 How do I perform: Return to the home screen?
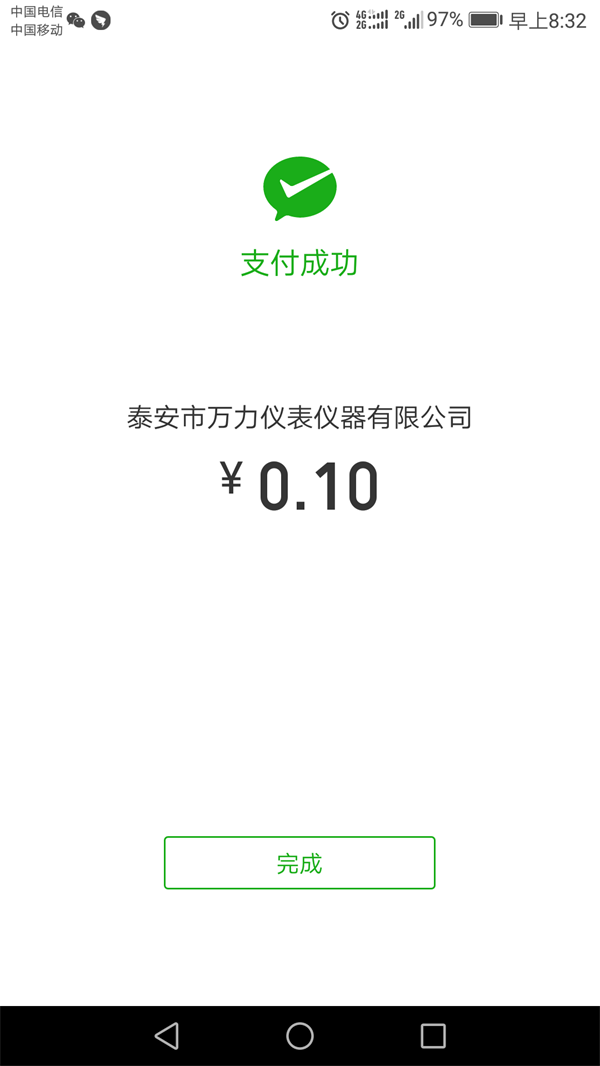click(300, 1035)
